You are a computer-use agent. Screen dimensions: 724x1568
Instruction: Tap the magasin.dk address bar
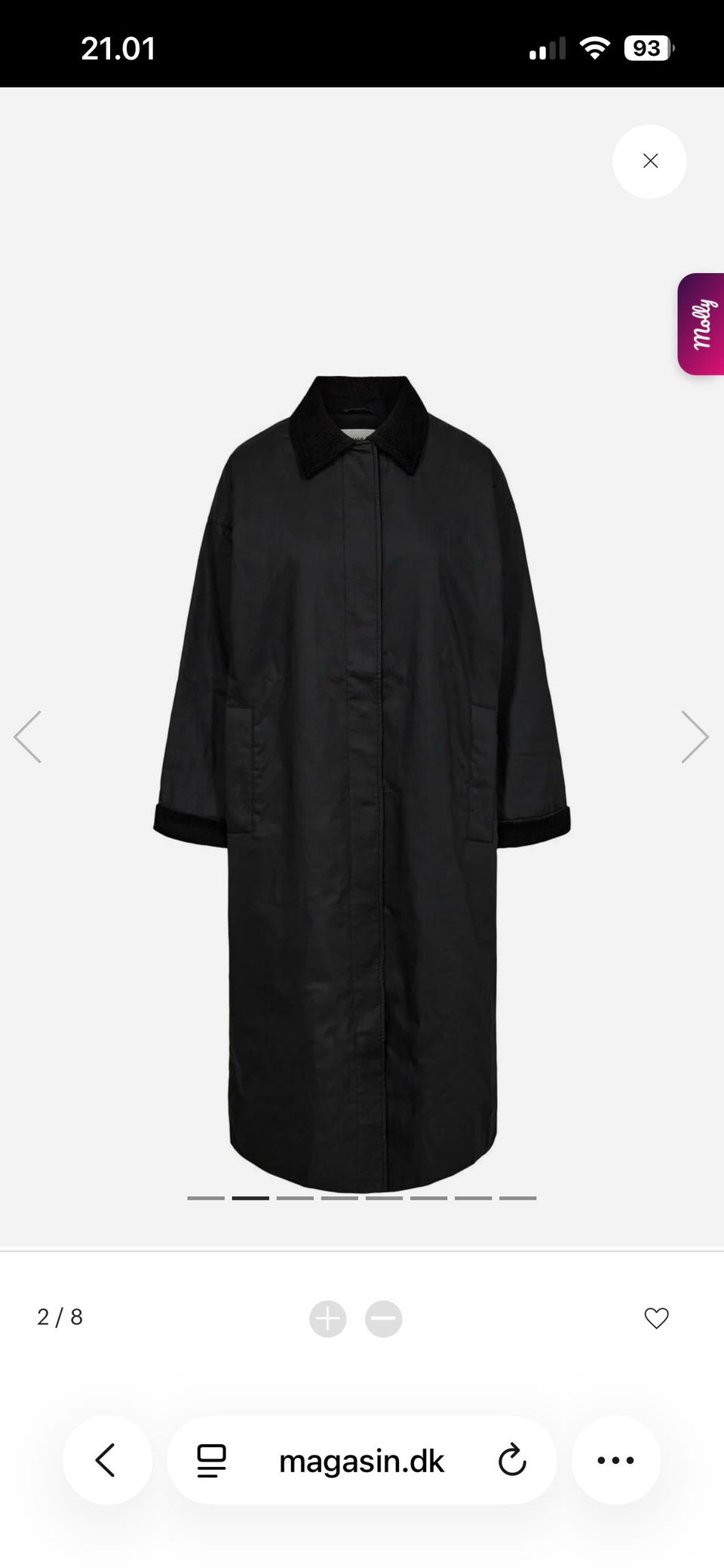click(362, 1461)
